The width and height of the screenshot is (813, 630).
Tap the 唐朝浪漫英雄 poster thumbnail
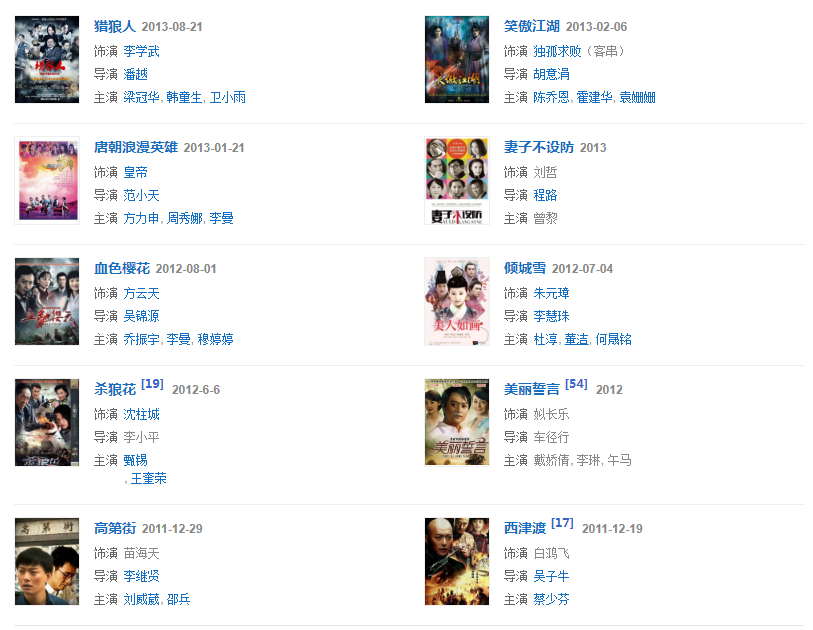pos(47,181)
